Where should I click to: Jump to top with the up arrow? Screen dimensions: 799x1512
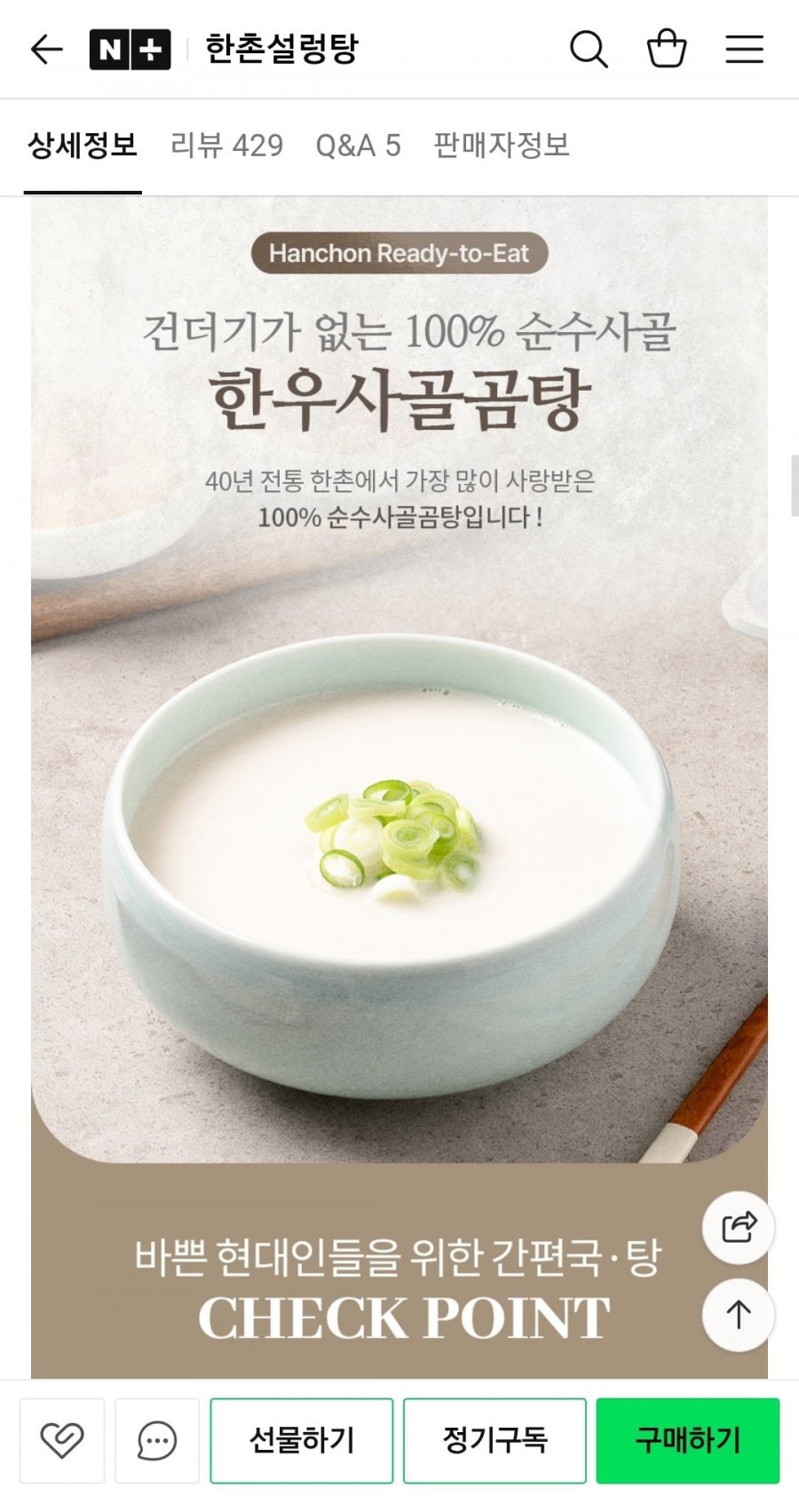(739, 1315)
